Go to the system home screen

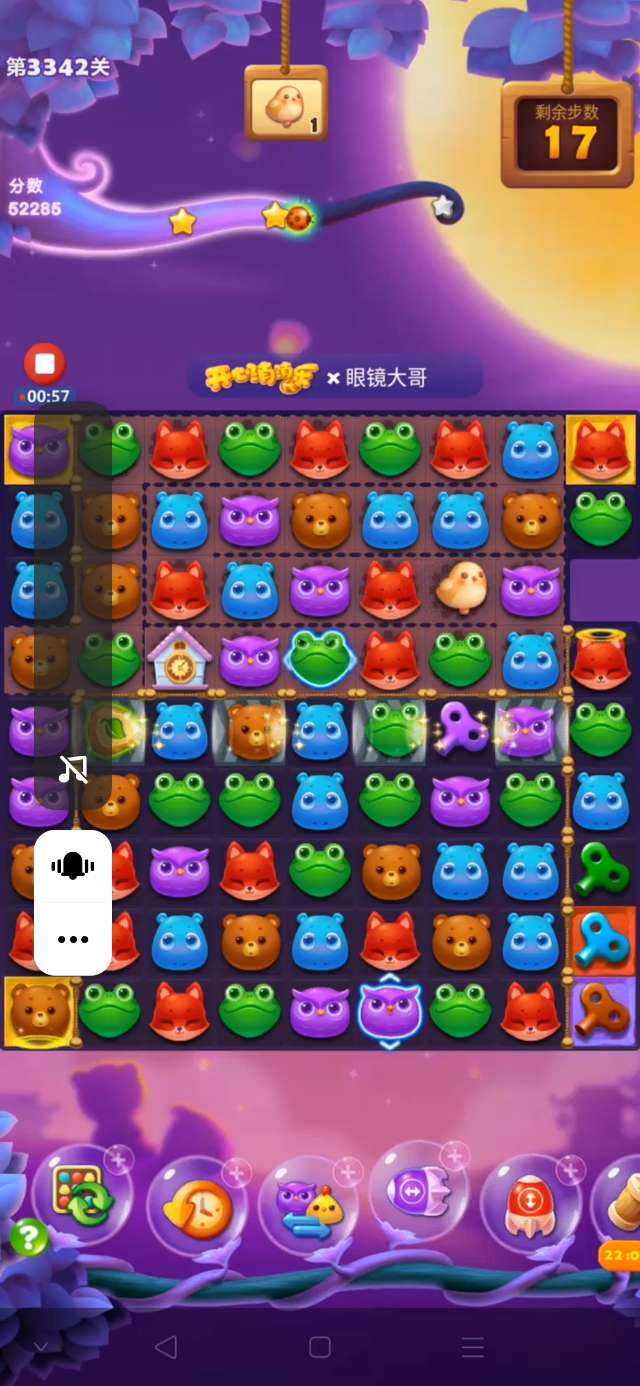tap(320, 1346)
